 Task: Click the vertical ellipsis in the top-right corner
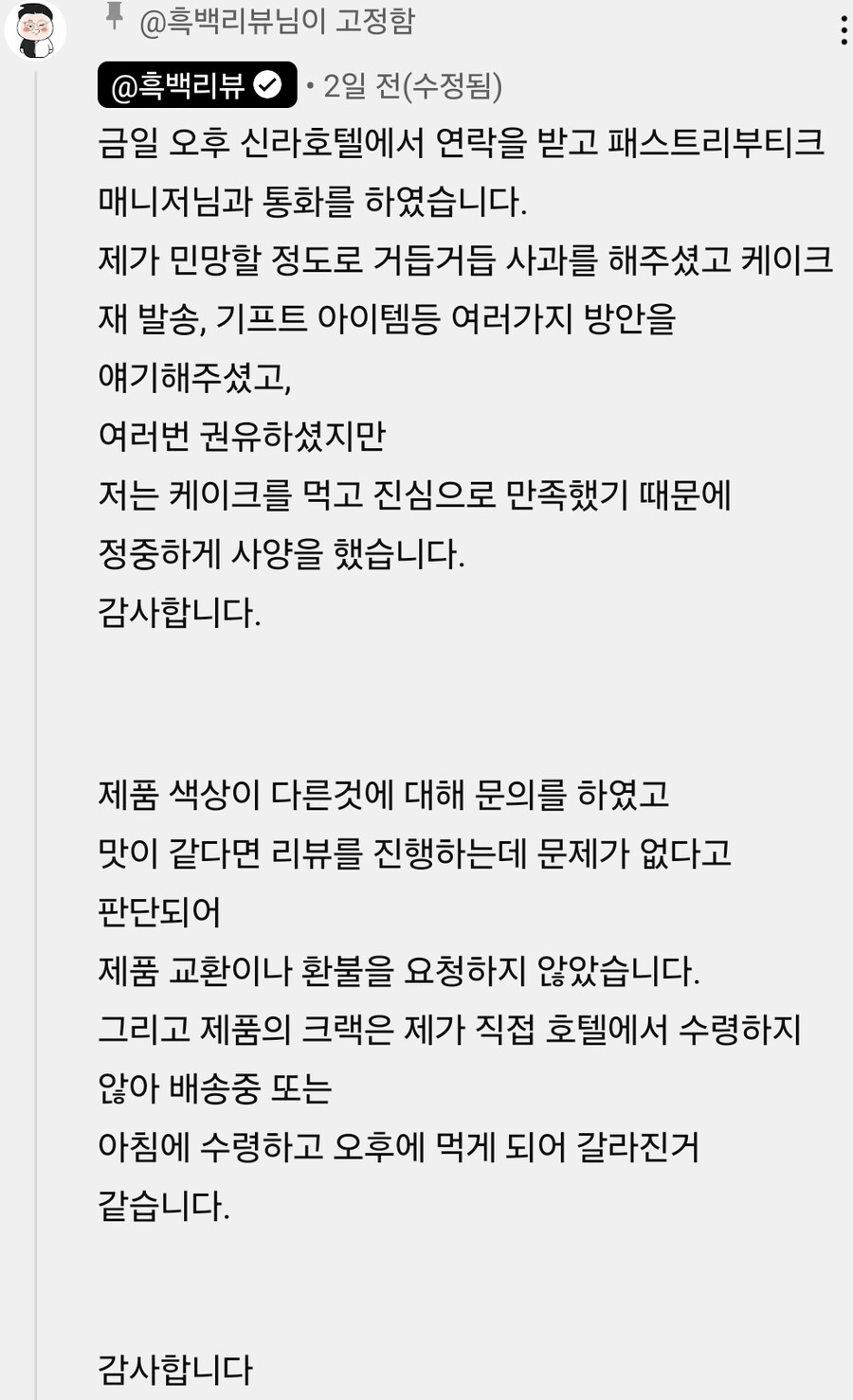click(x=844, y=31)
